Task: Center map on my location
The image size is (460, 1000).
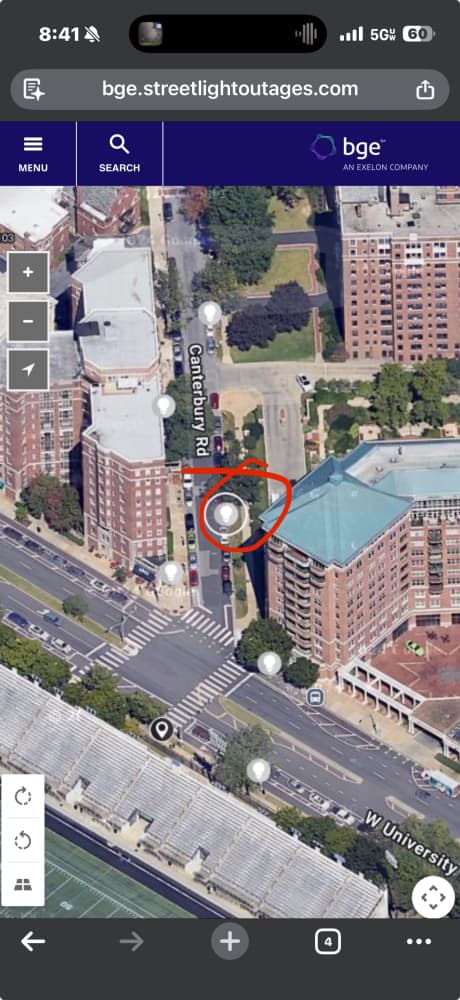Action: pos(28,369)
